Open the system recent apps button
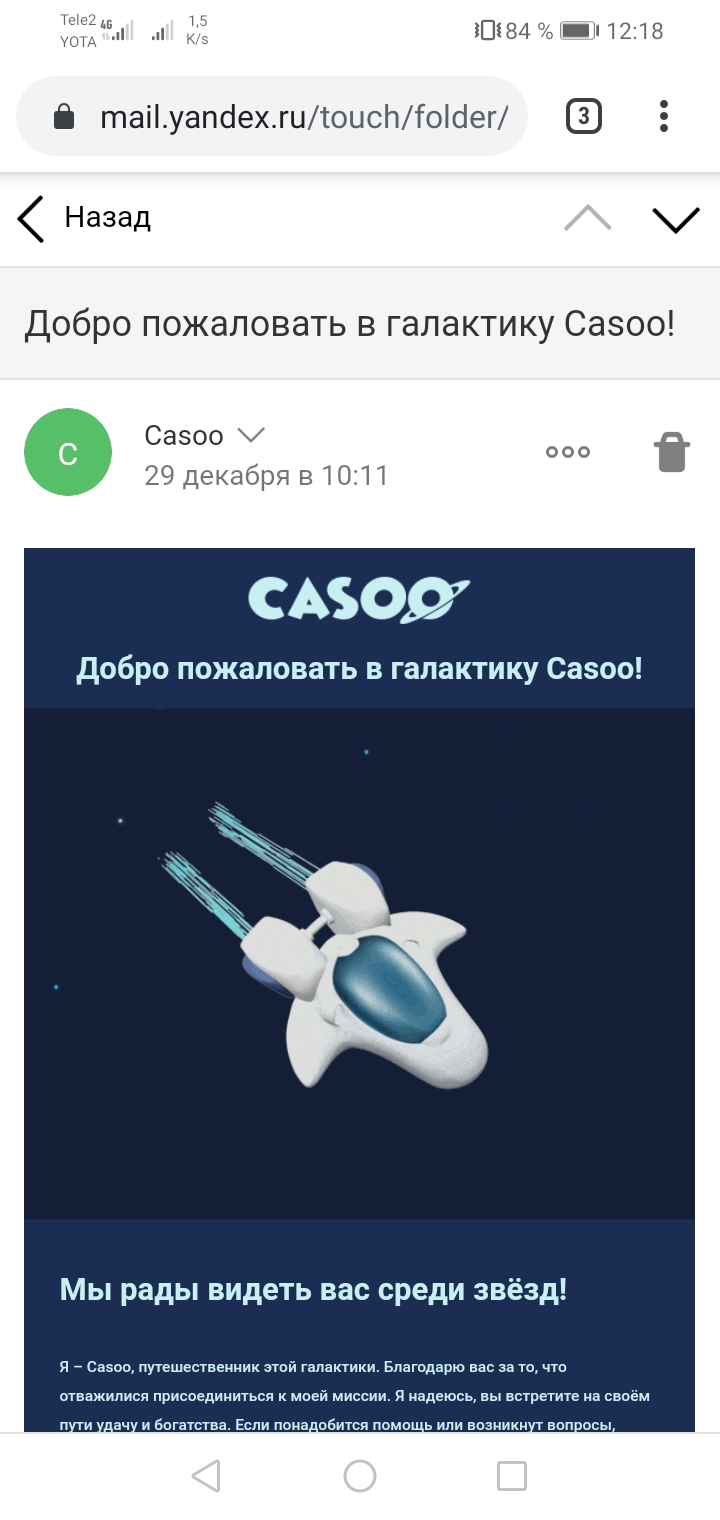 [512, 1476]
